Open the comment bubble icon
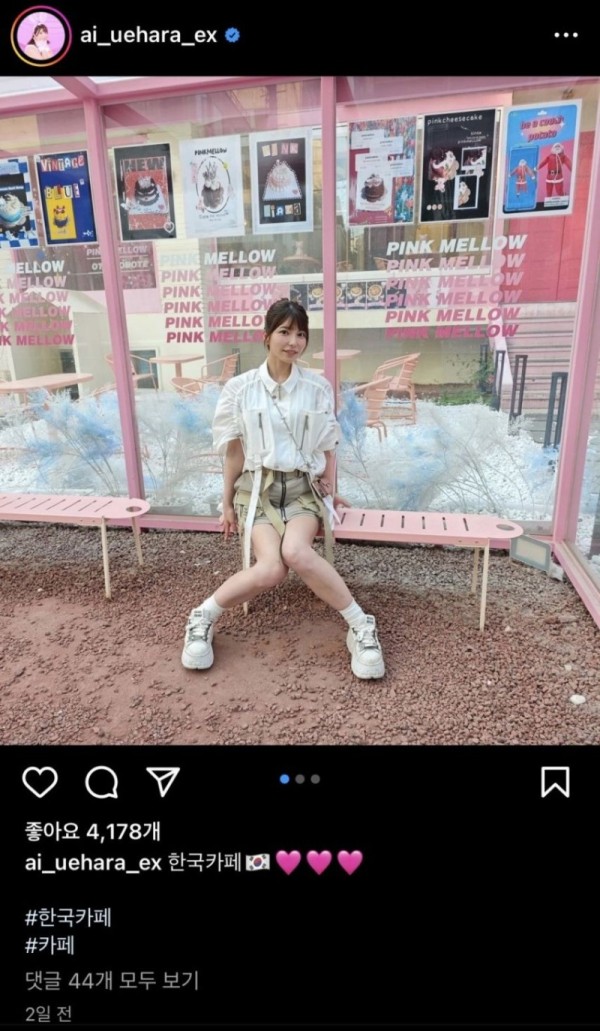The height and width of the screenshot is (1031, 600). [x=101, y=782]
